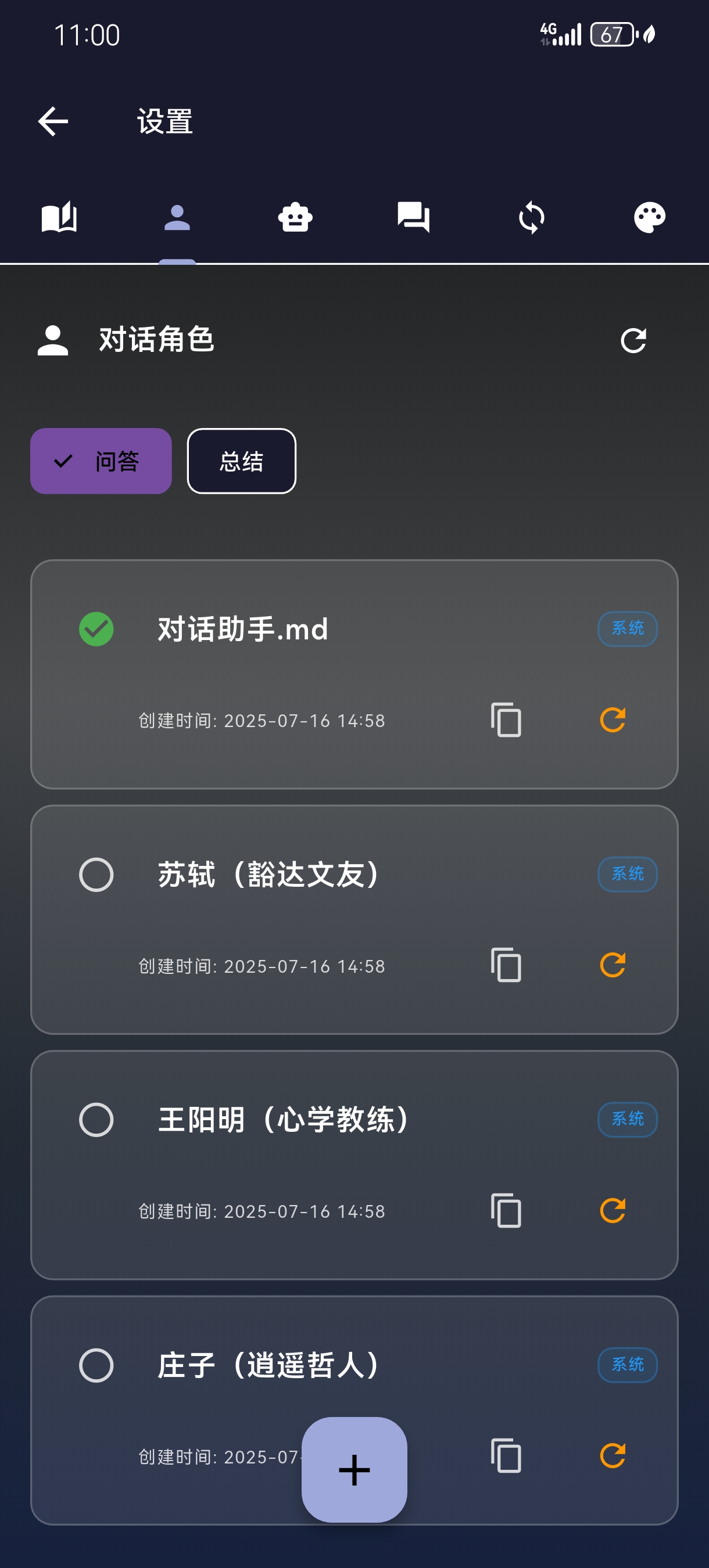
Task: Select the 总结 chip
Action: click(x=242, y=461)
